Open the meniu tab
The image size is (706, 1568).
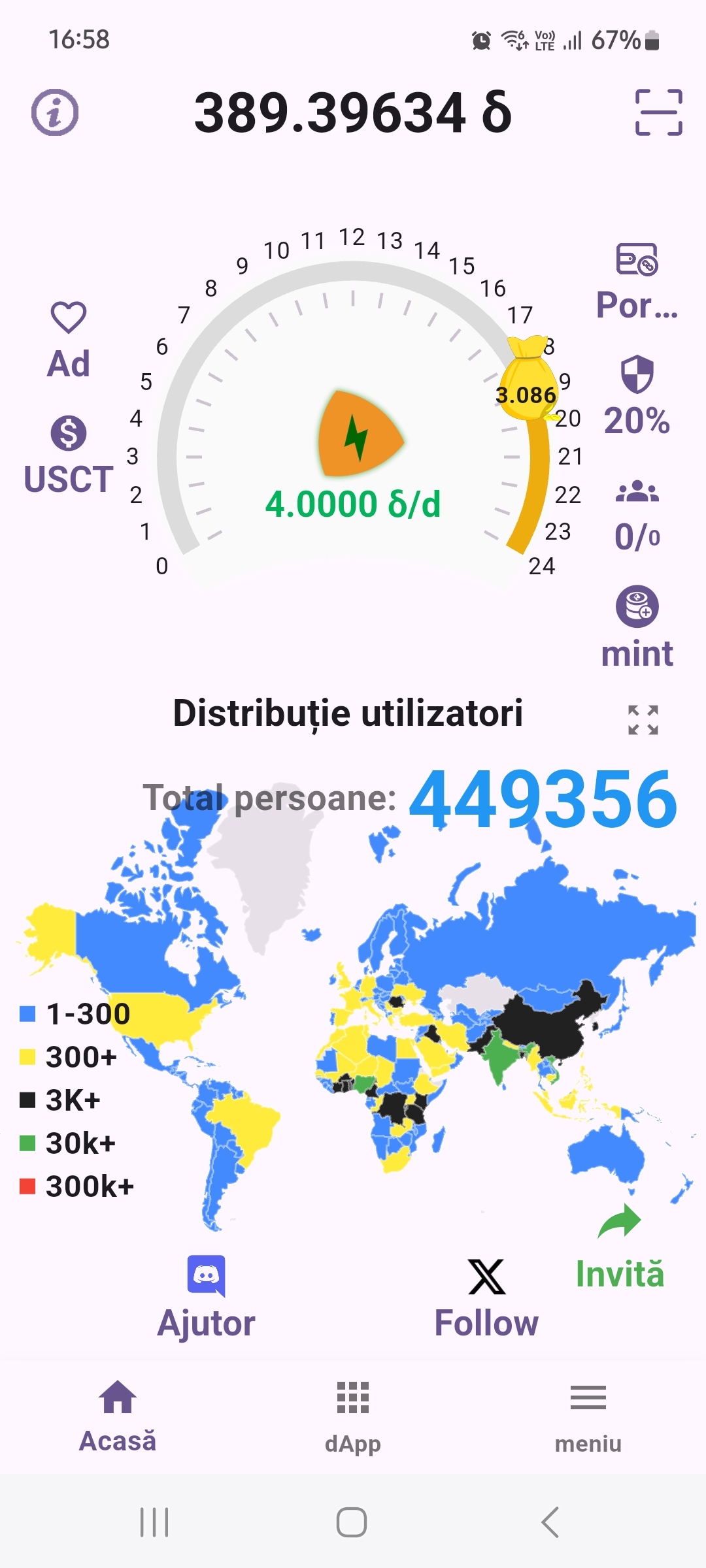588,1415
